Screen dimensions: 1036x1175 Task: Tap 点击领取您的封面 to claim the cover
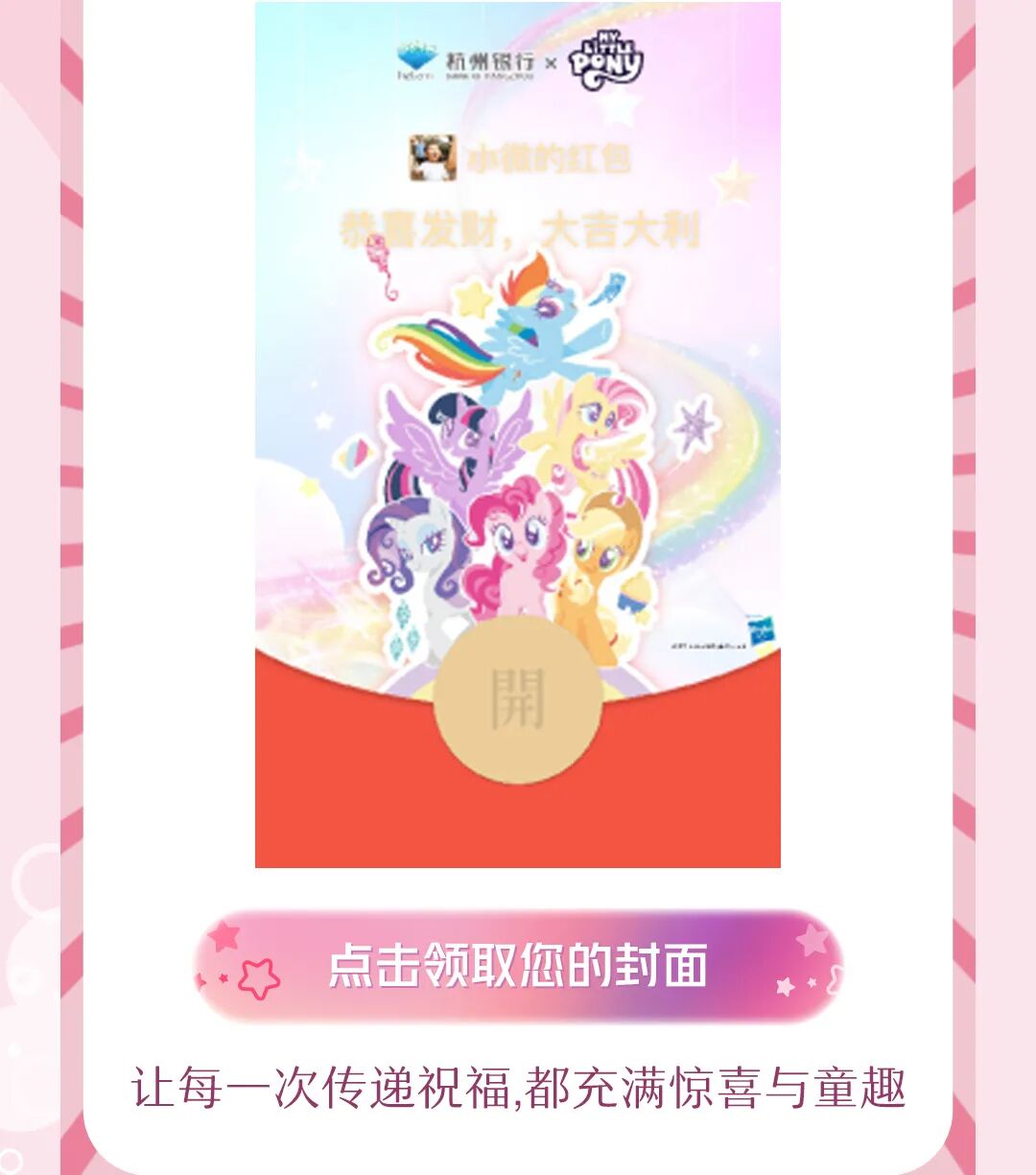click(518, 965)
